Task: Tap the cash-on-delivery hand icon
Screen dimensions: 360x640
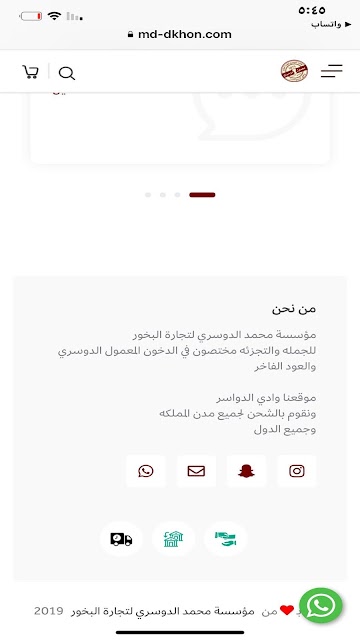Action: click(x=226, y=539)
